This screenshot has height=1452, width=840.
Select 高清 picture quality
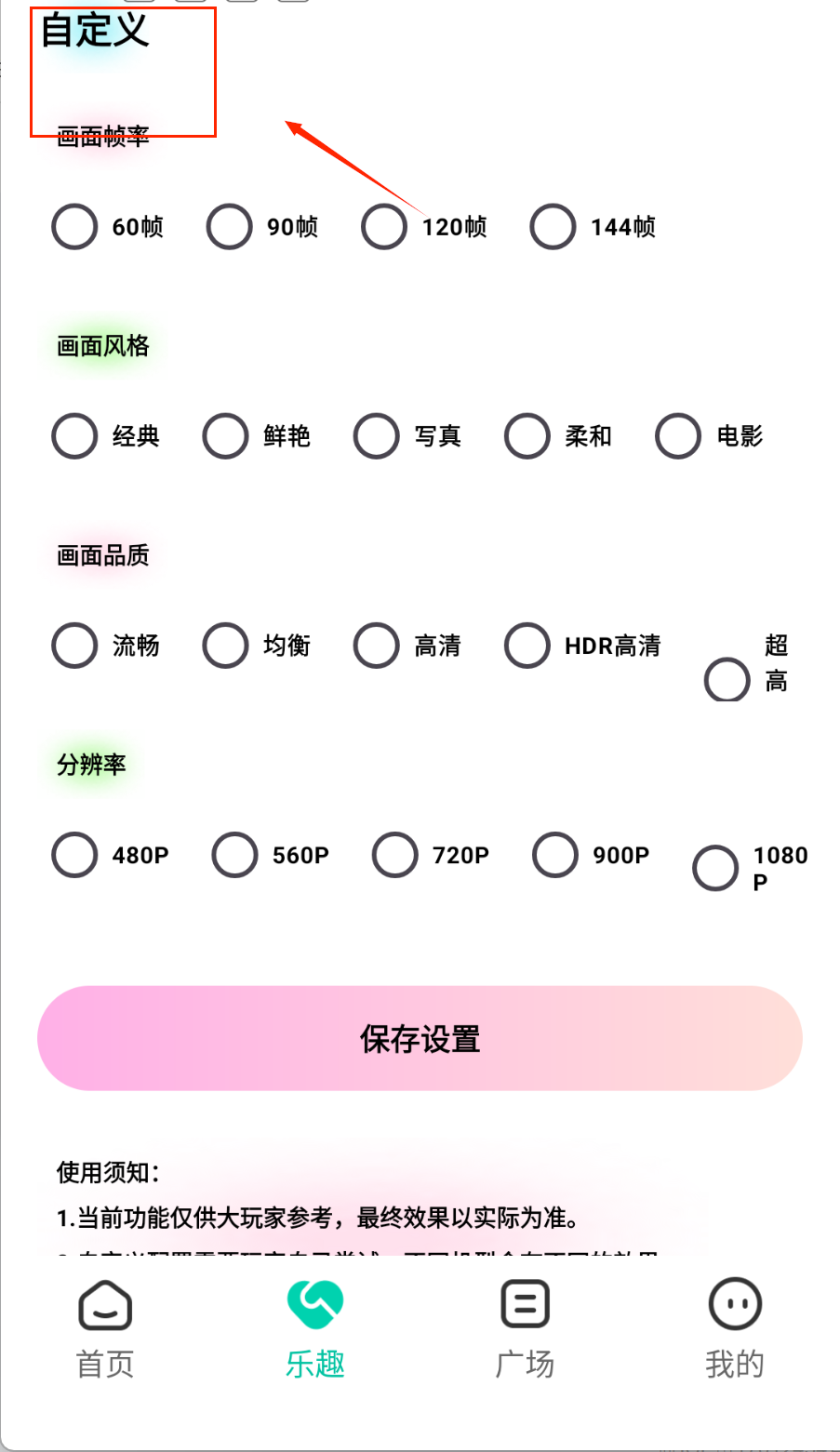click(376, 646)
